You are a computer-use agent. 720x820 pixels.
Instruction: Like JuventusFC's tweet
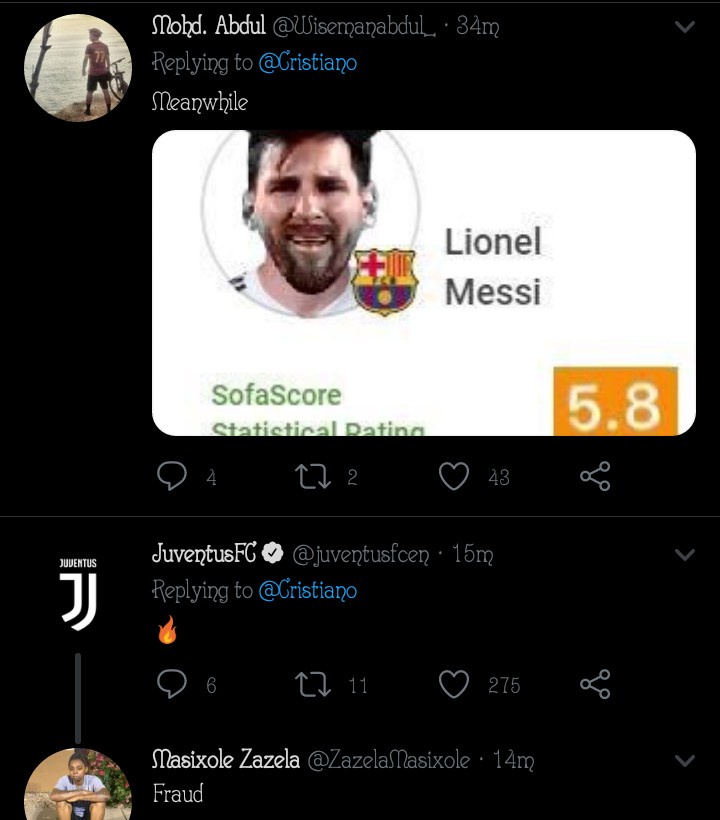click(x=455, y=684)
